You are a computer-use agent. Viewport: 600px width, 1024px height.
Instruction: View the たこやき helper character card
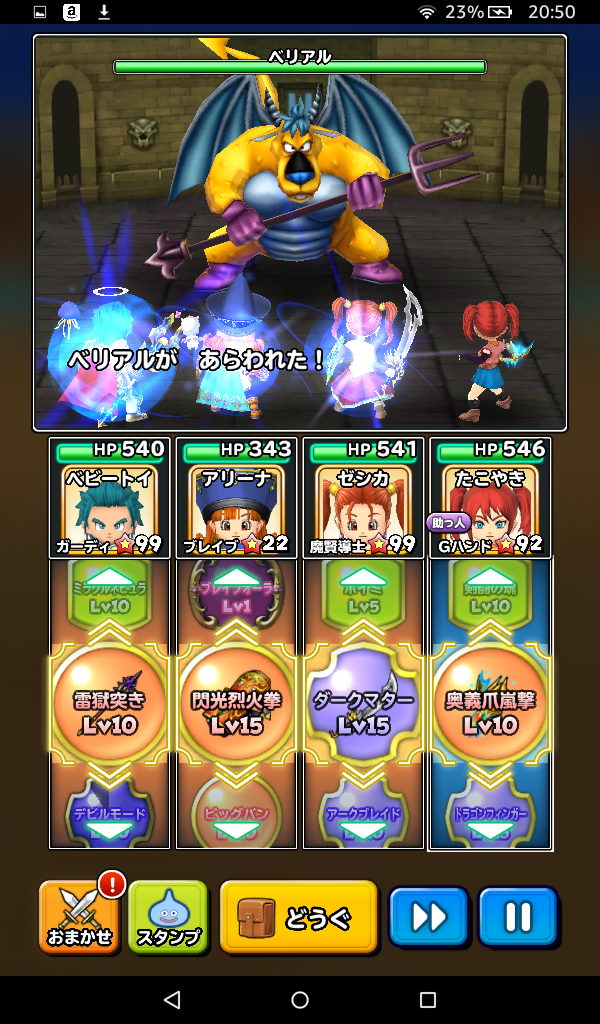pos(490,498)
